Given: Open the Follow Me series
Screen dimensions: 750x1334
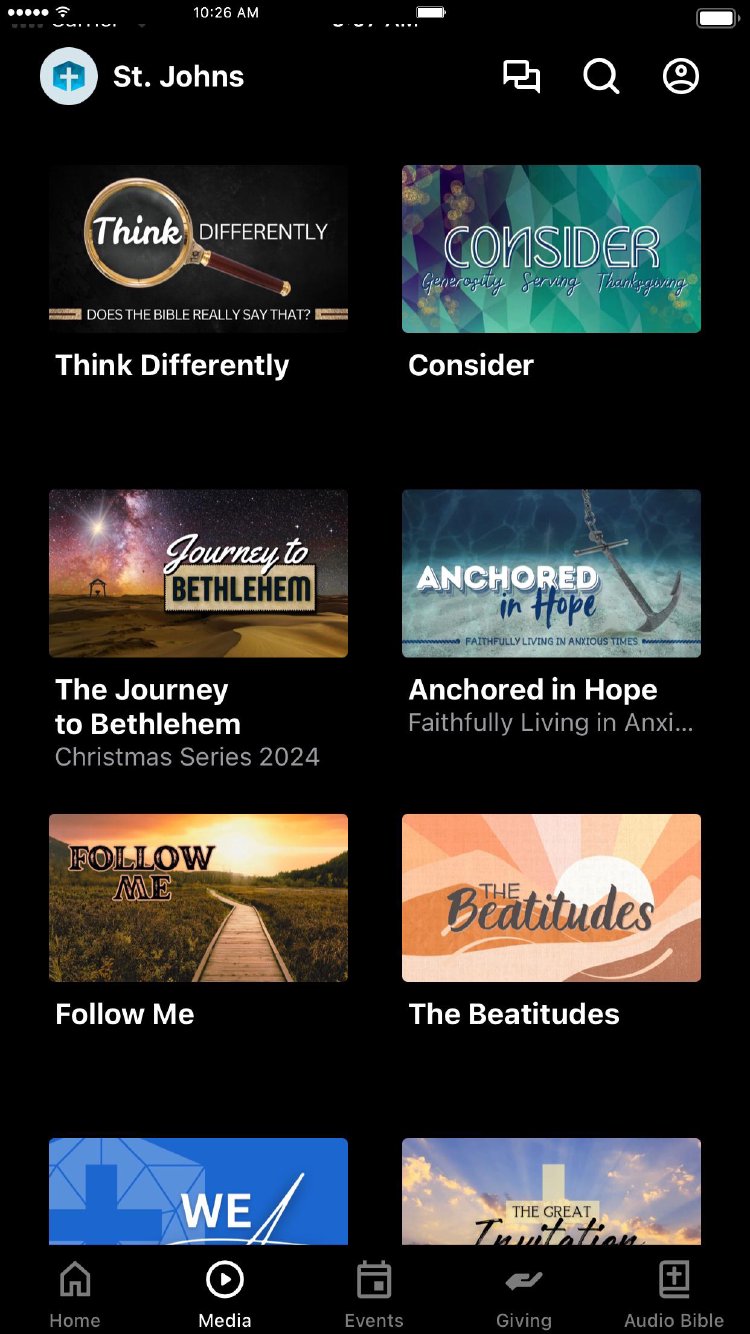Looking at the screenshot, I should coord(198,898).
